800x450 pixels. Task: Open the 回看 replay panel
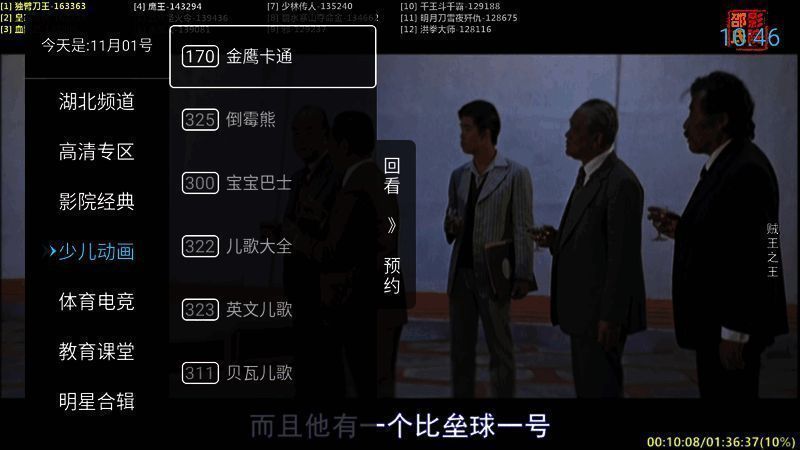pos(392,176)
